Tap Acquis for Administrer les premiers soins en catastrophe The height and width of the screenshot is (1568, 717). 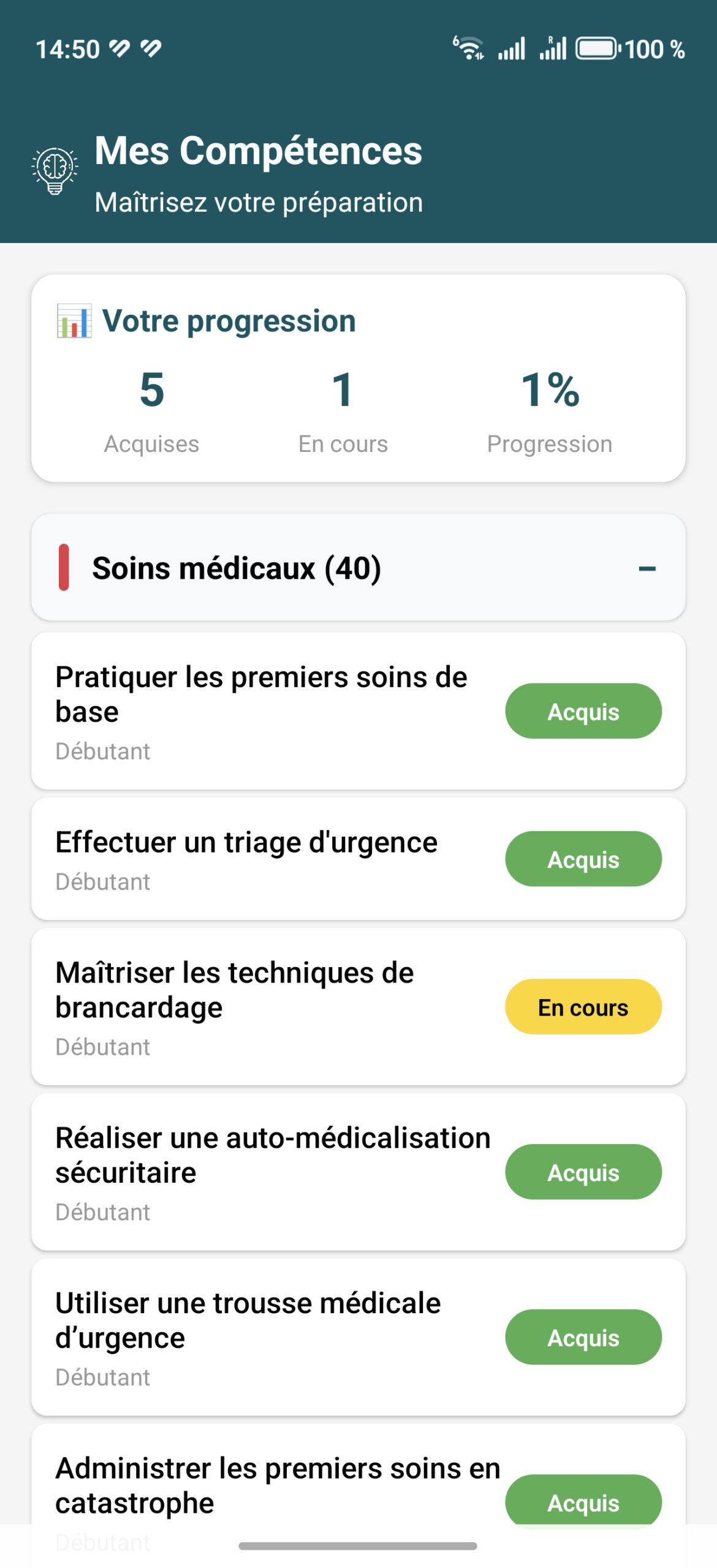pos(583,1501)
